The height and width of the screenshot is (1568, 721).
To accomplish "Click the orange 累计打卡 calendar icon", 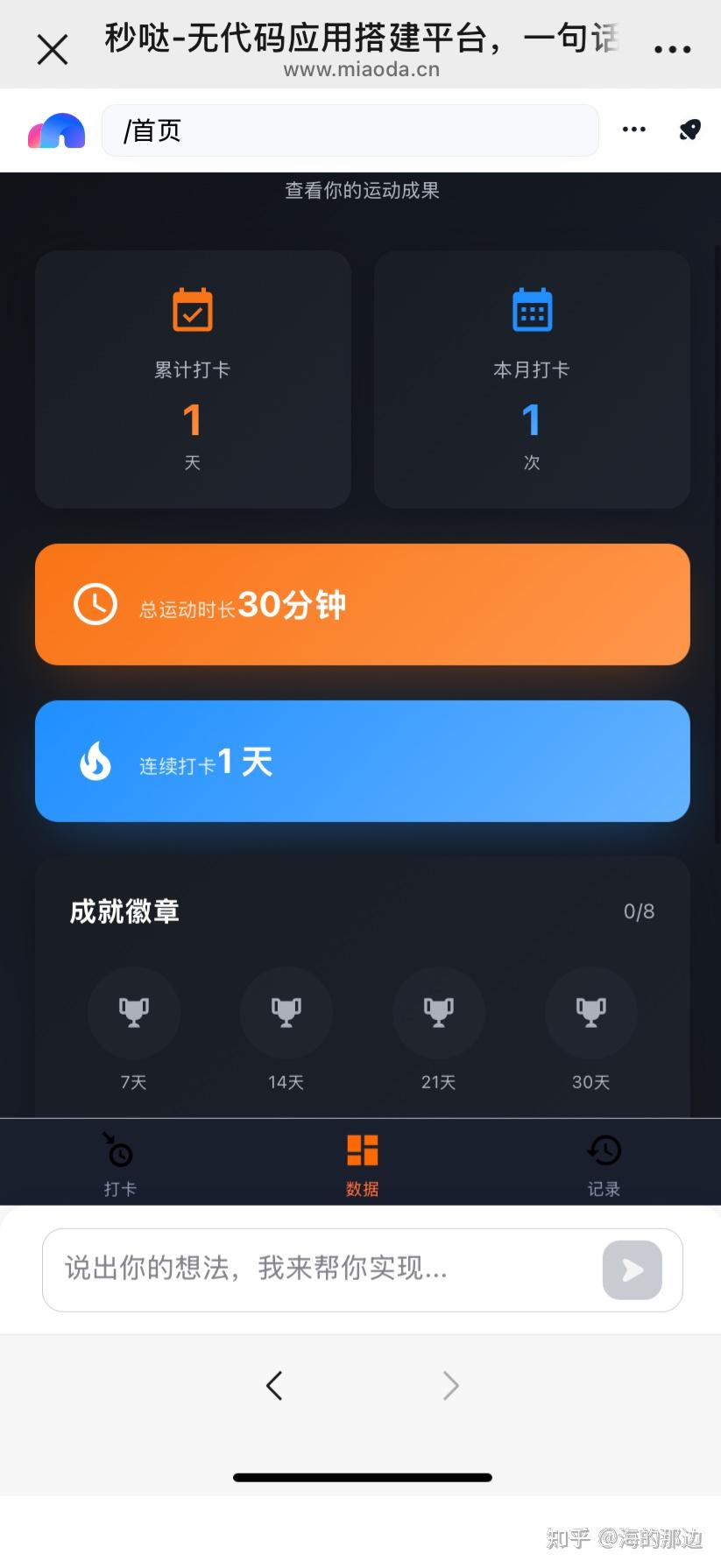I will click(192, 309).
